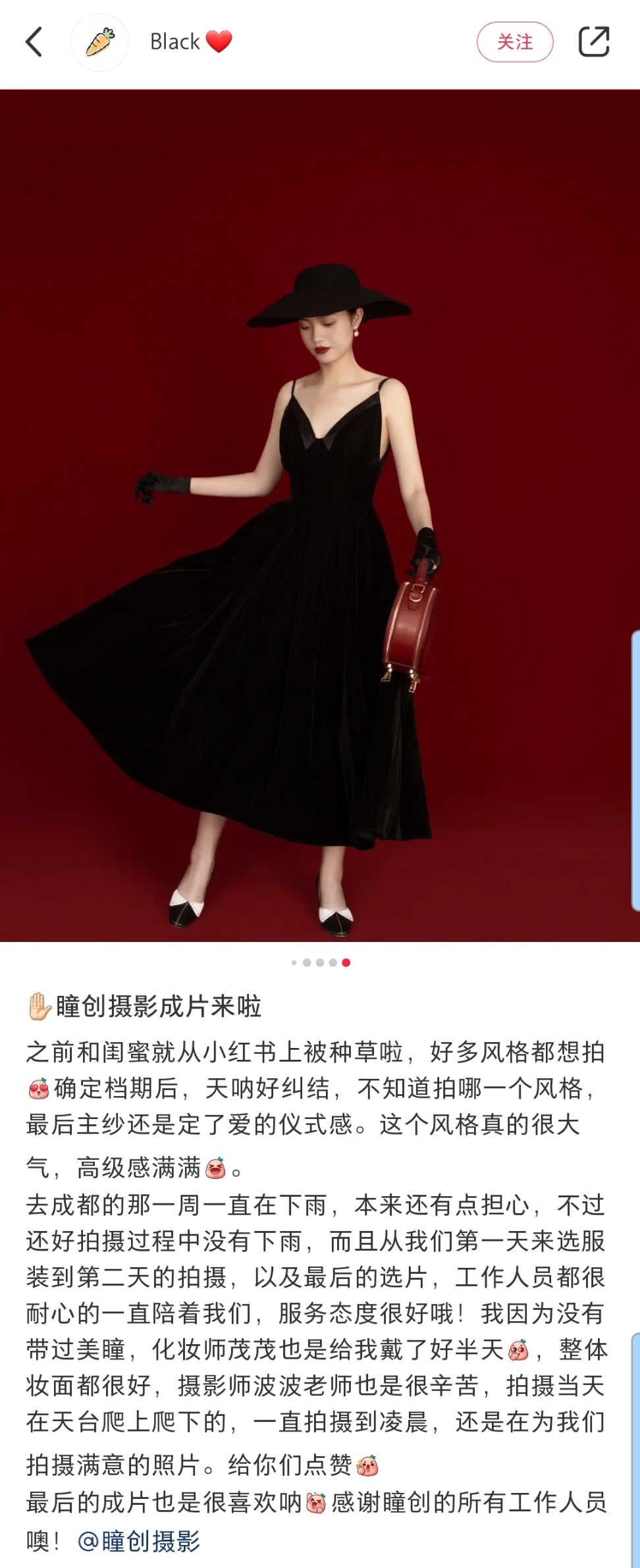This screenshot has width=640, height=1568.
Task: Open the carrot avatar profile
Action: [x=100, y=42]
